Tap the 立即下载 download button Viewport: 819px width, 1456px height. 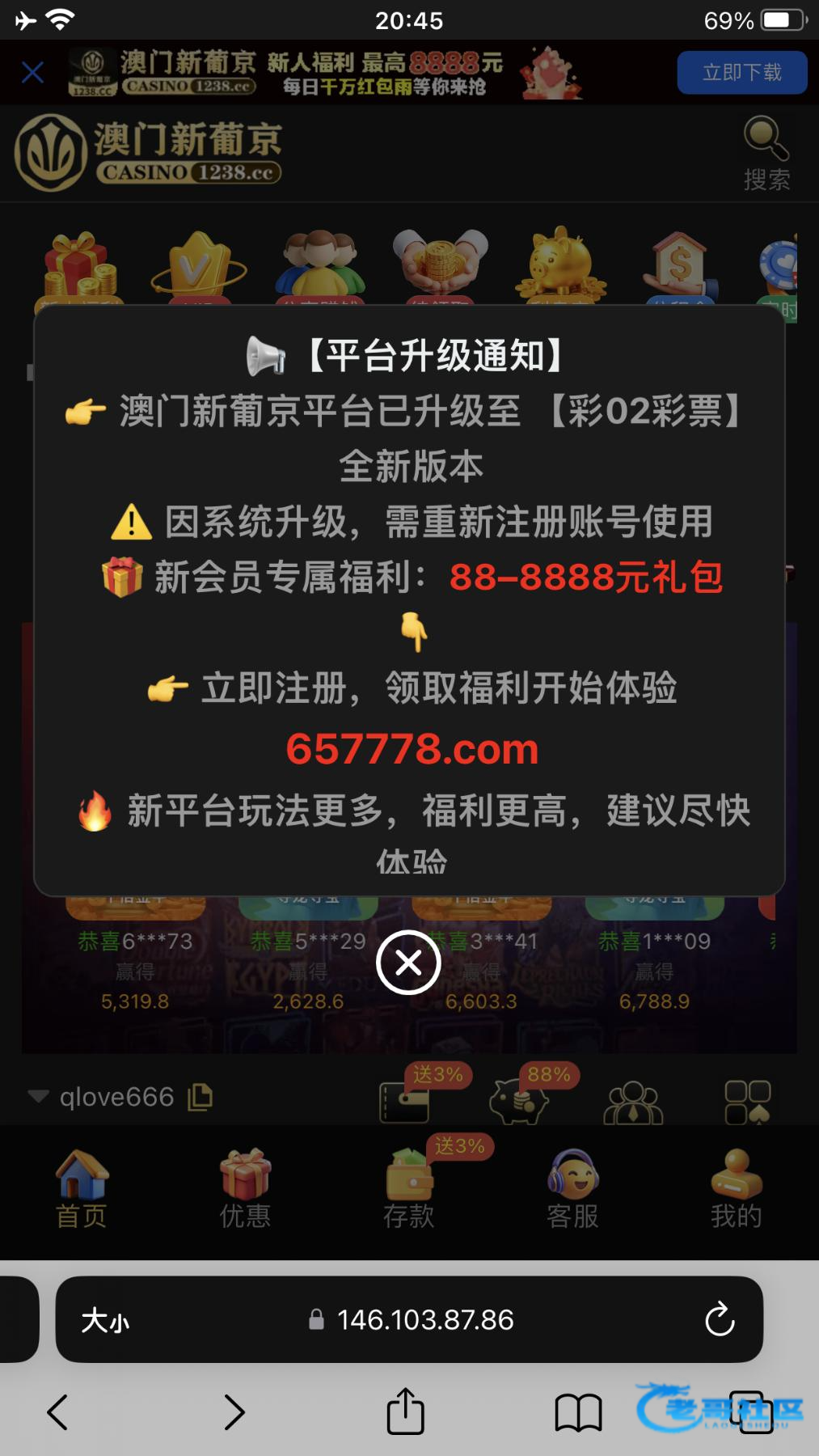pyautogui.click(x=741, y=73)
